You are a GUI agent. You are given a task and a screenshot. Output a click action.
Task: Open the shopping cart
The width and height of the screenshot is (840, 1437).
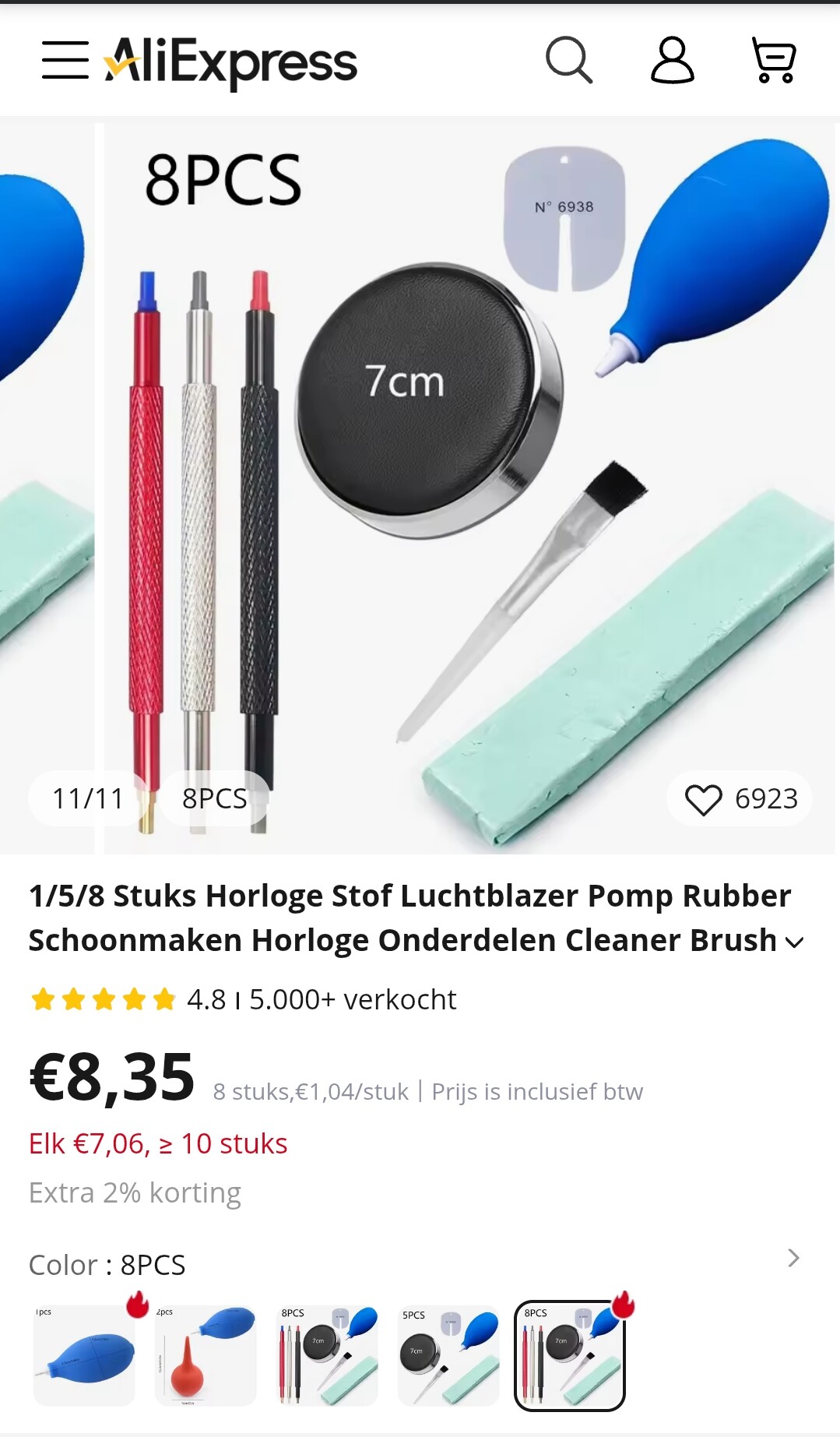pos(774,60)
